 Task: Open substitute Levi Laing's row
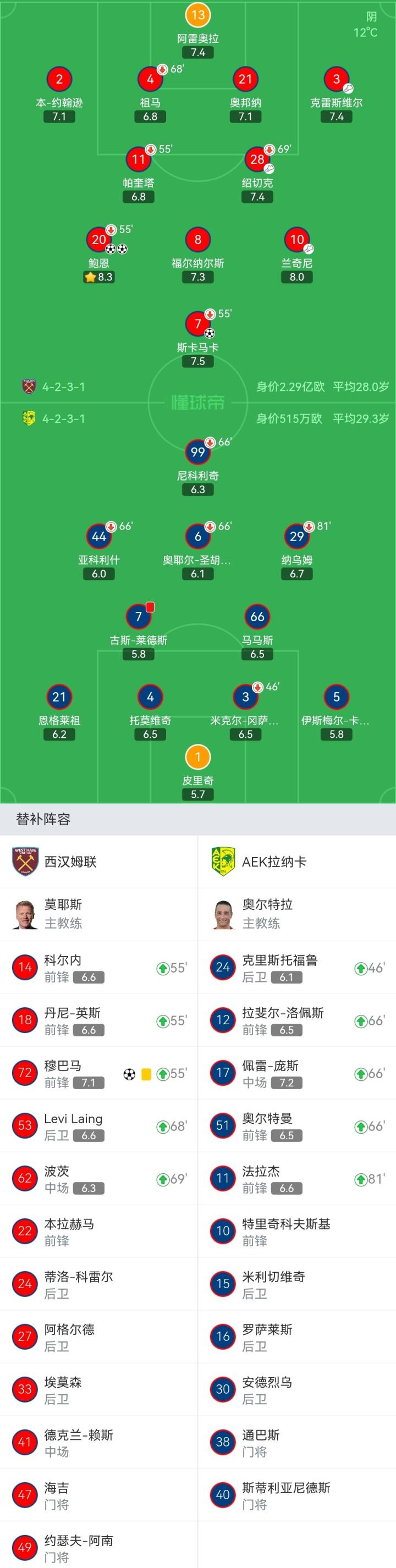pos(98,1126)
